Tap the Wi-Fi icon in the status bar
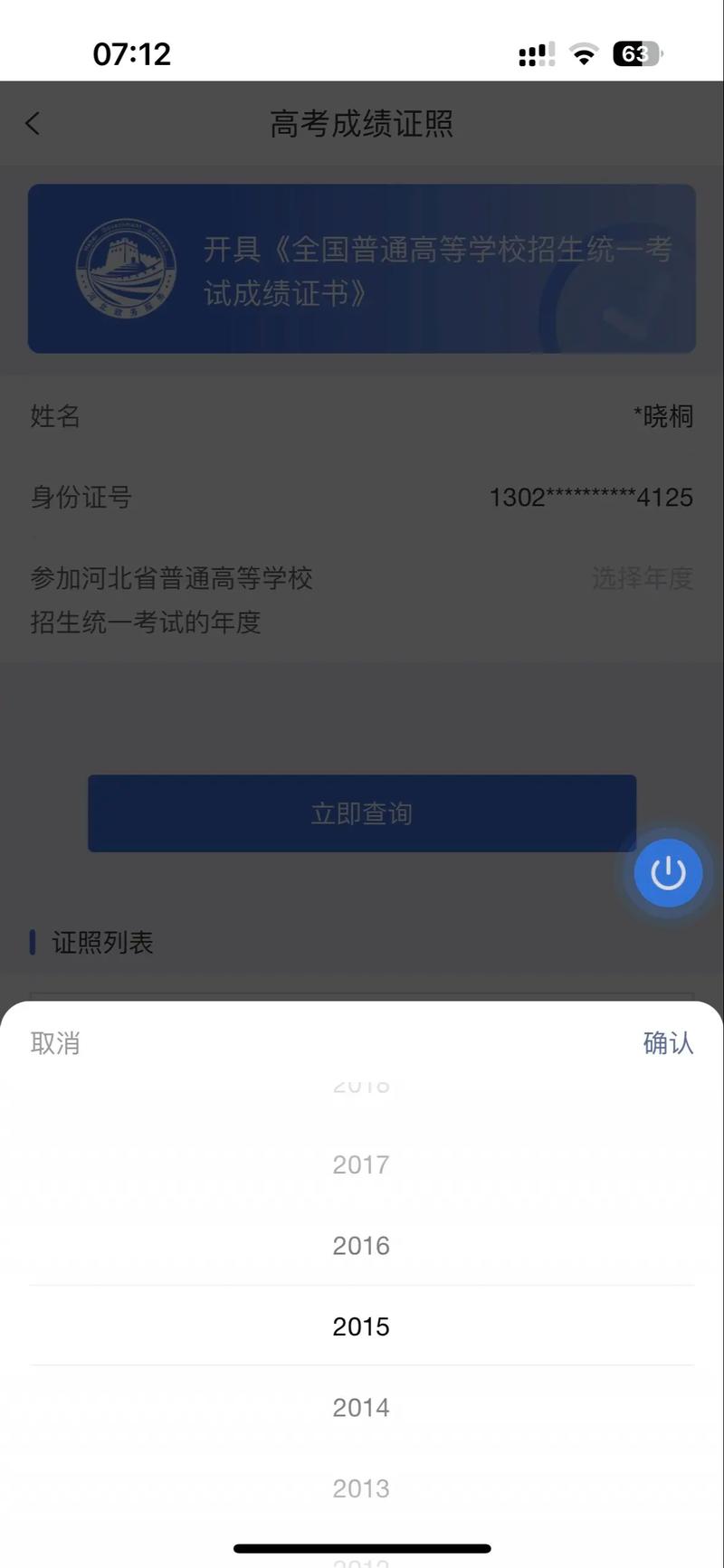724x1568 pixels. coord(584,53)
